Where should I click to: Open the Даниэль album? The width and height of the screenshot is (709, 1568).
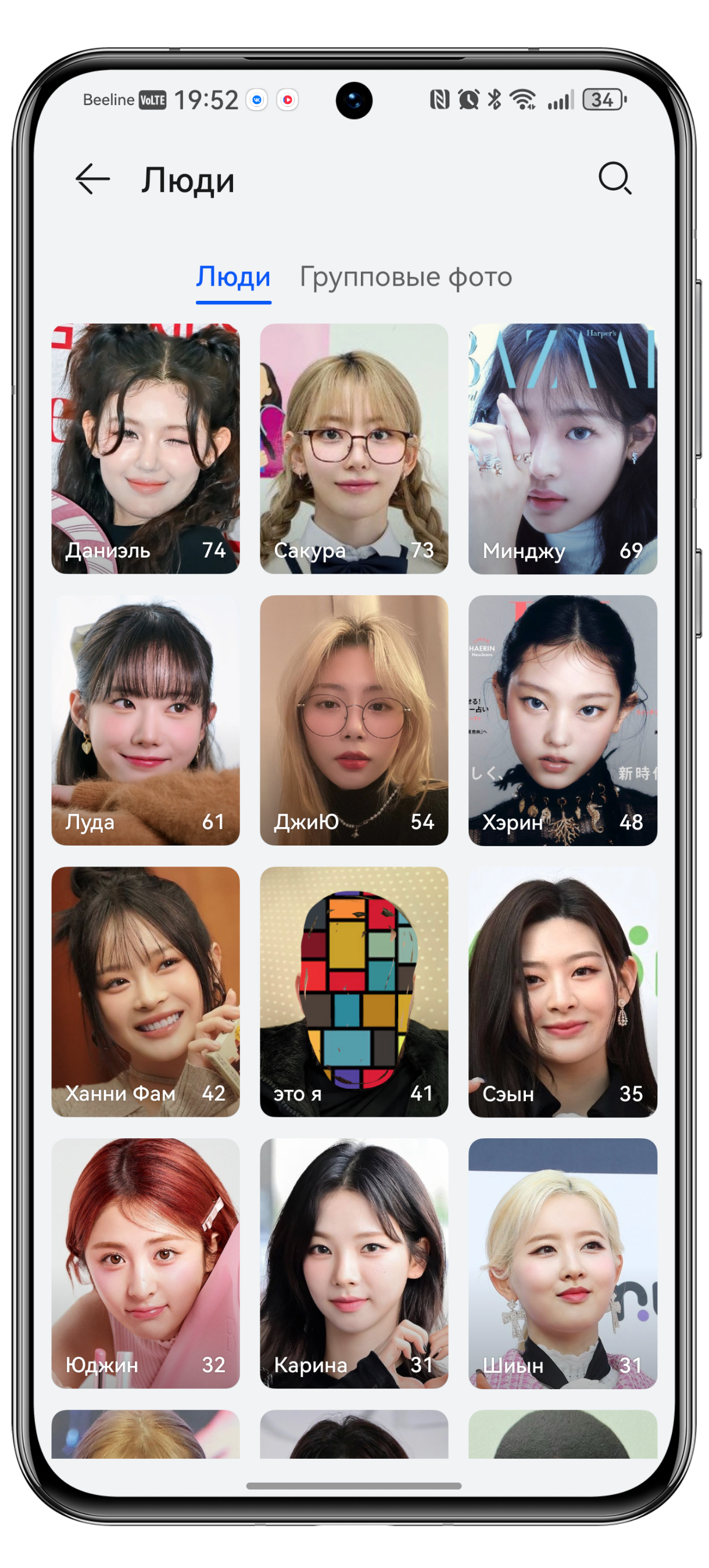pyautogui.click(x=145, y=448)
